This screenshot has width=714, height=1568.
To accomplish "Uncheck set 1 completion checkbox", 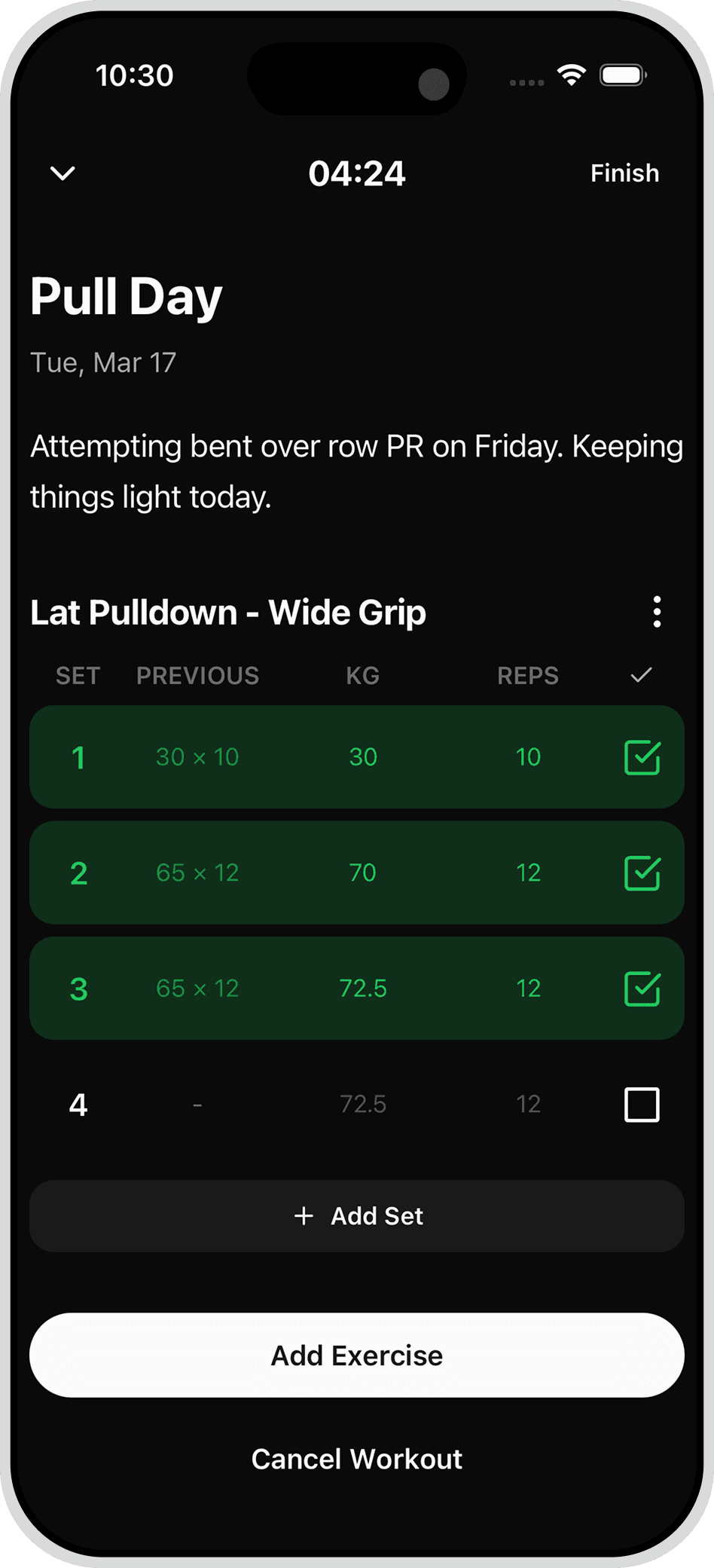I will pos(641,756).
